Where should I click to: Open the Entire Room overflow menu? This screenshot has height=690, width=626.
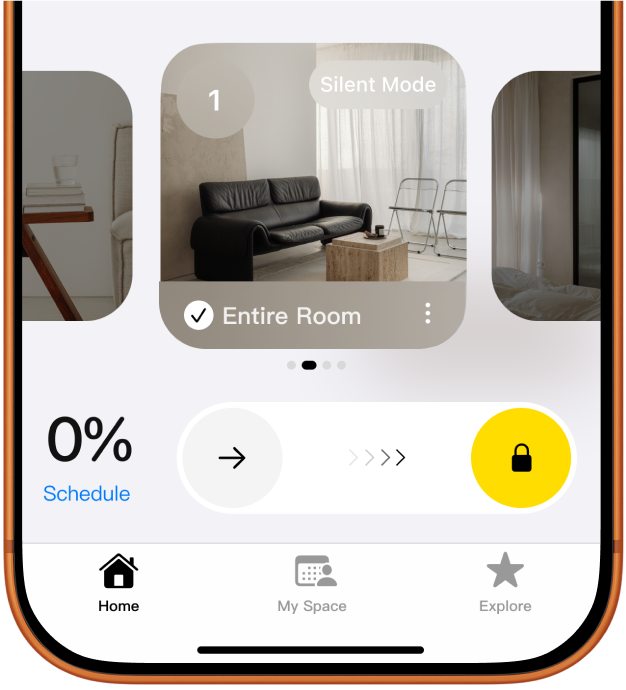click(x=428, y=314)
